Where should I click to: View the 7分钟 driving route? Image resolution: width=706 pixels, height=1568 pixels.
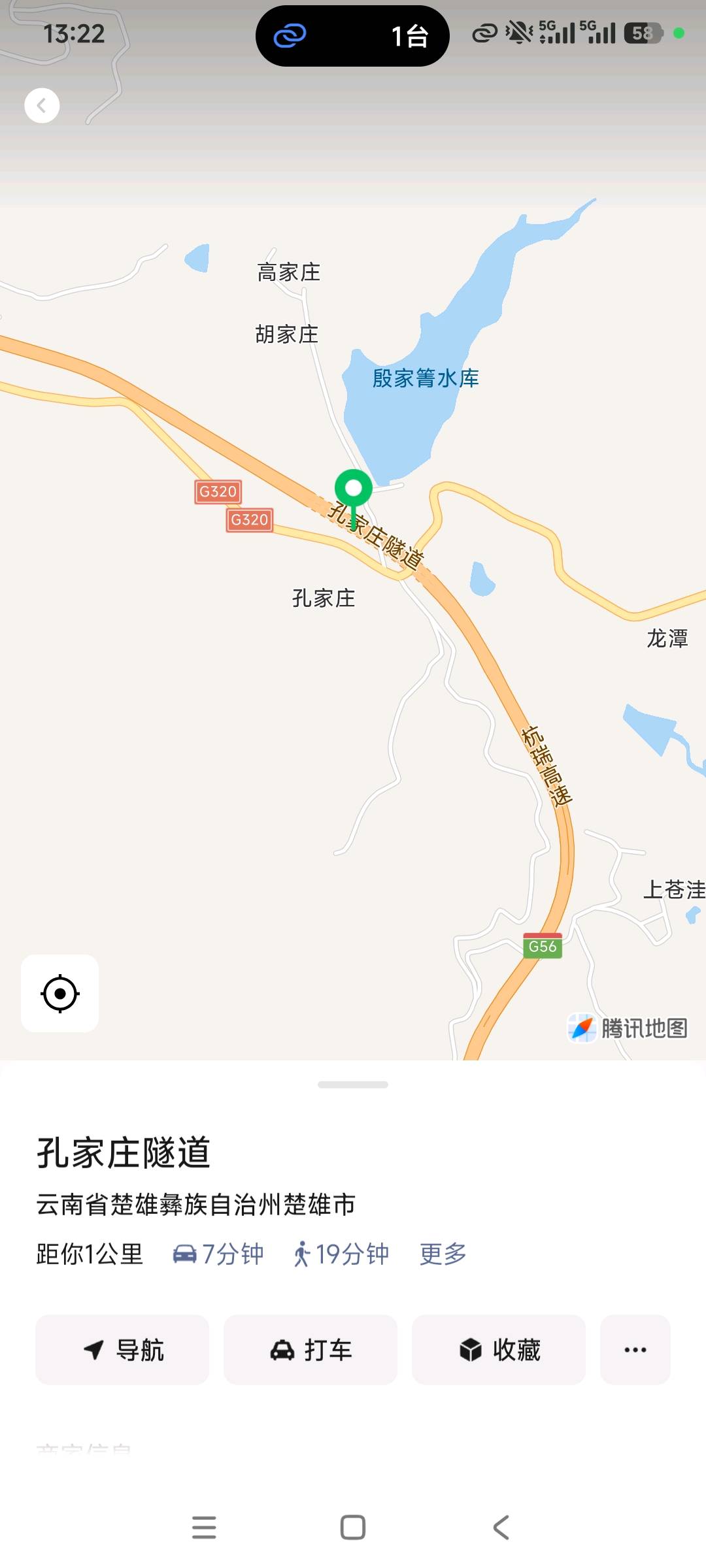tap(218, 1254)
